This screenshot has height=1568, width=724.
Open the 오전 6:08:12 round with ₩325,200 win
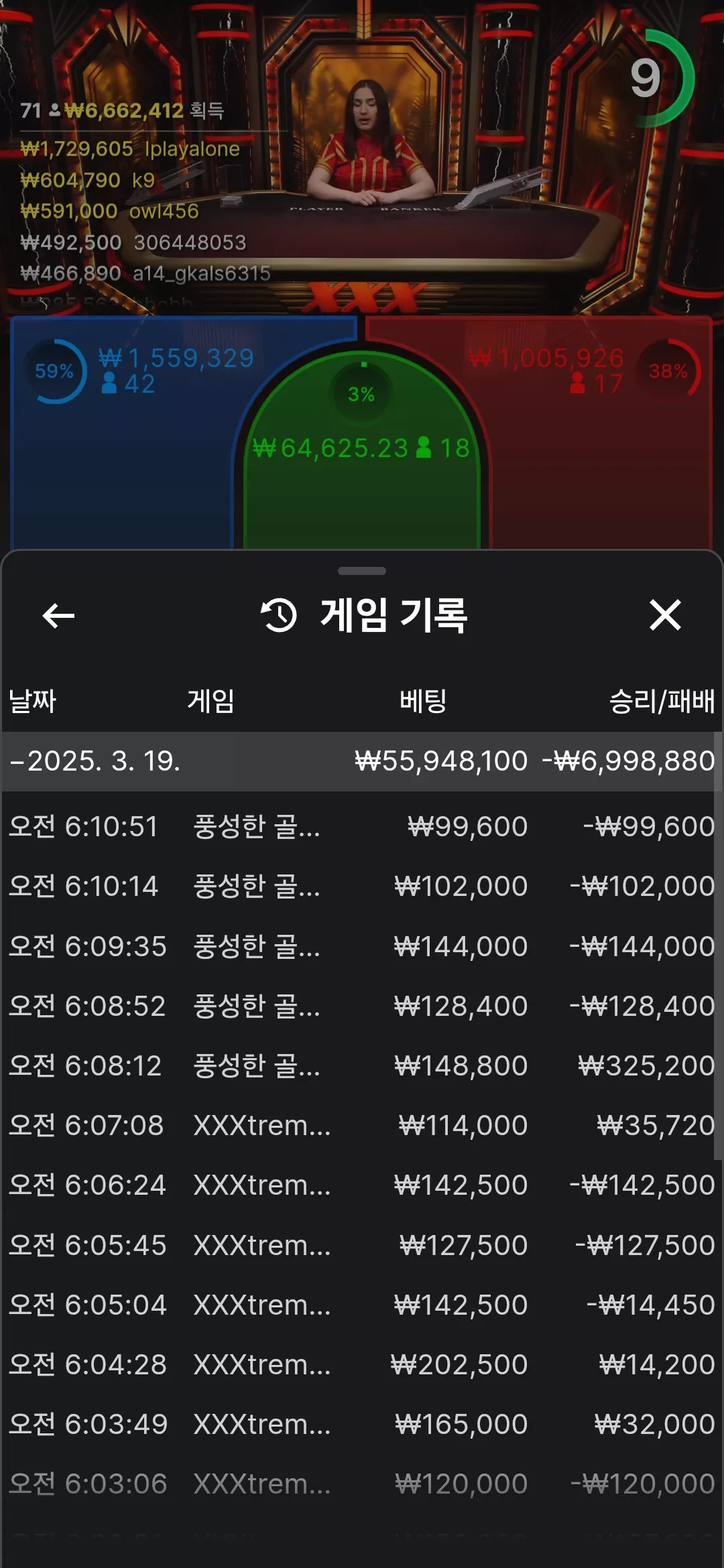(362, 1065)
